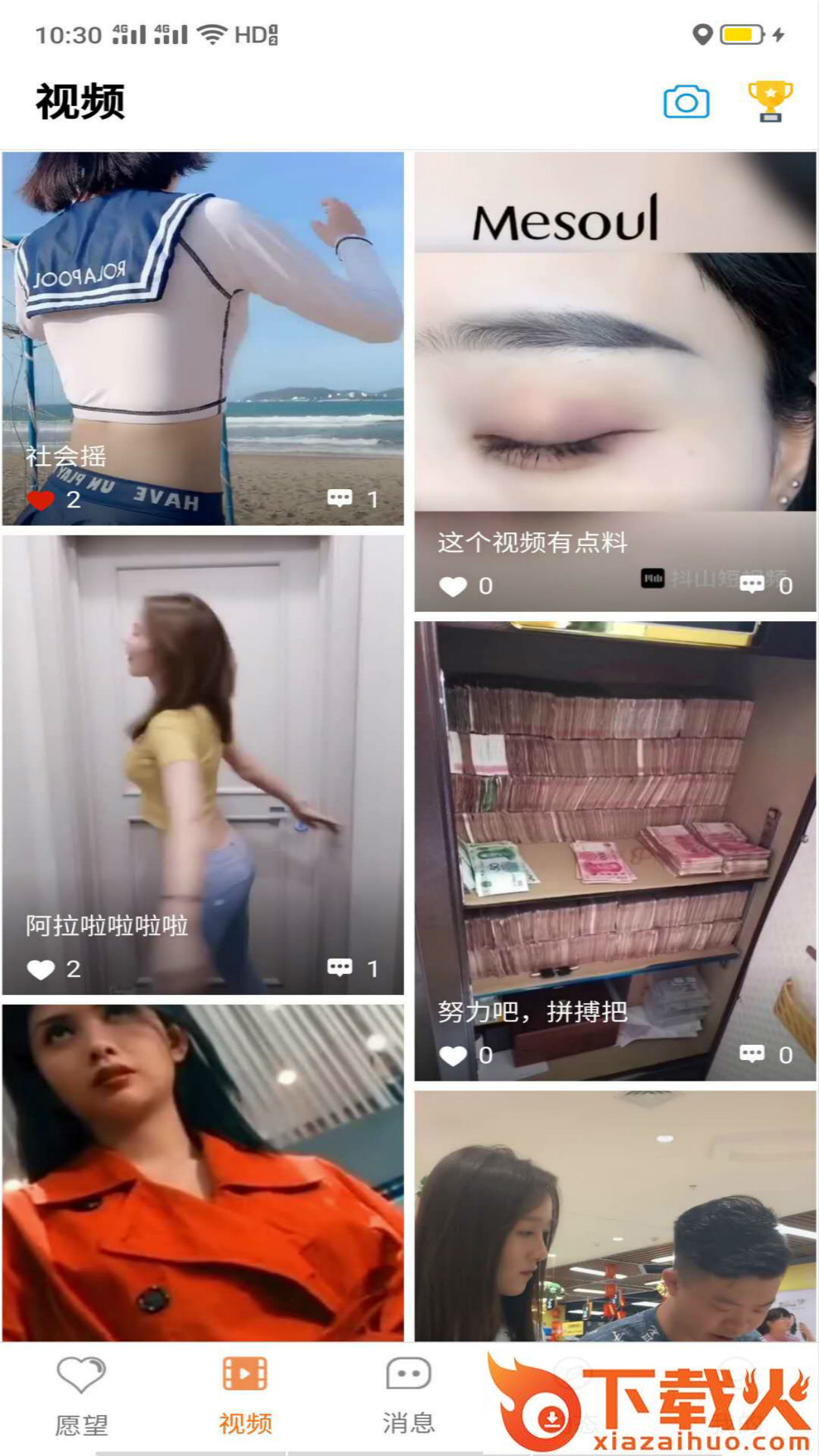Open the video of the woman in orange coat

point(202,1172)
